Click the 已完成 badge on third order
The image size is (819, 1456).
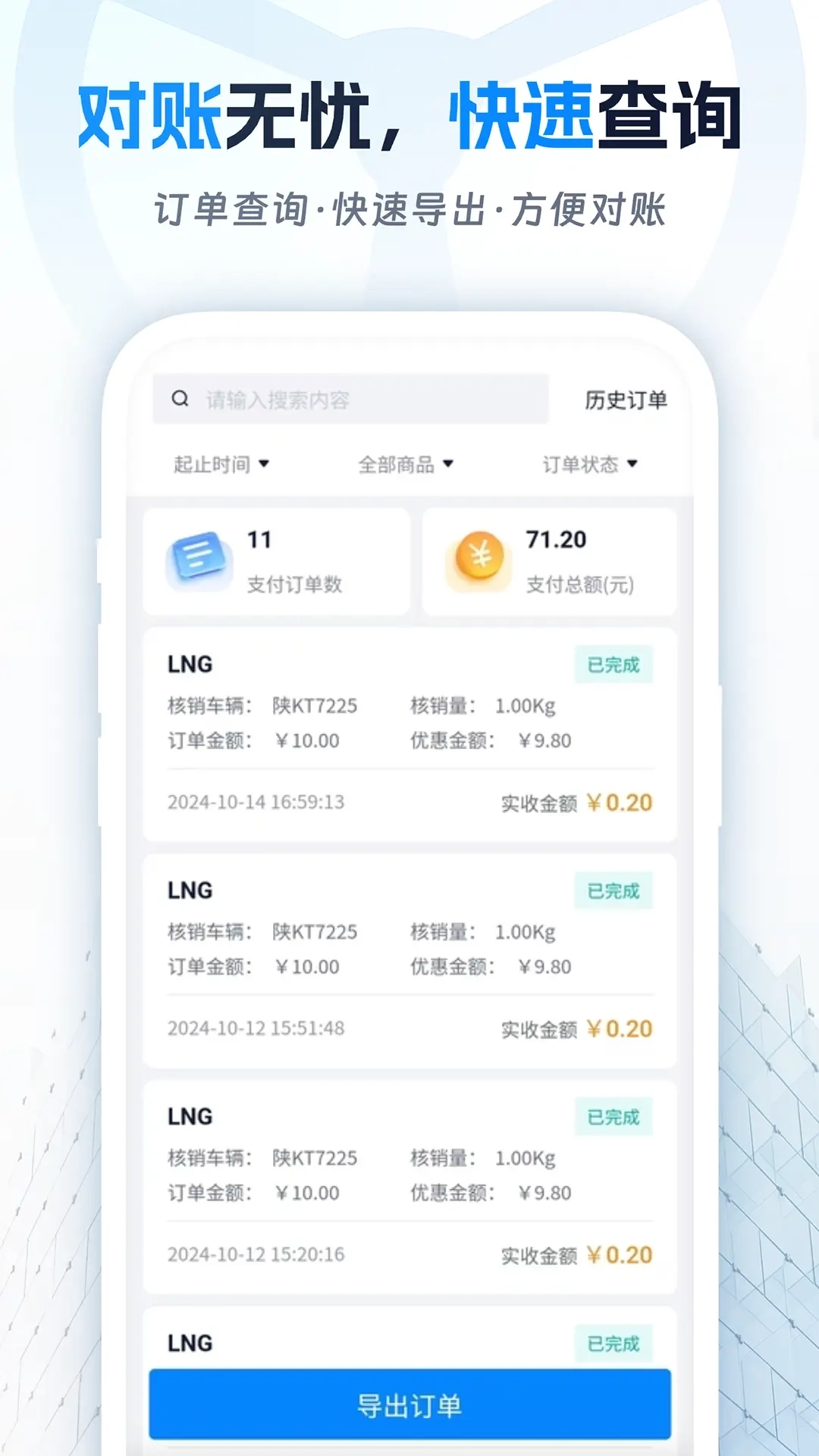614,1116
